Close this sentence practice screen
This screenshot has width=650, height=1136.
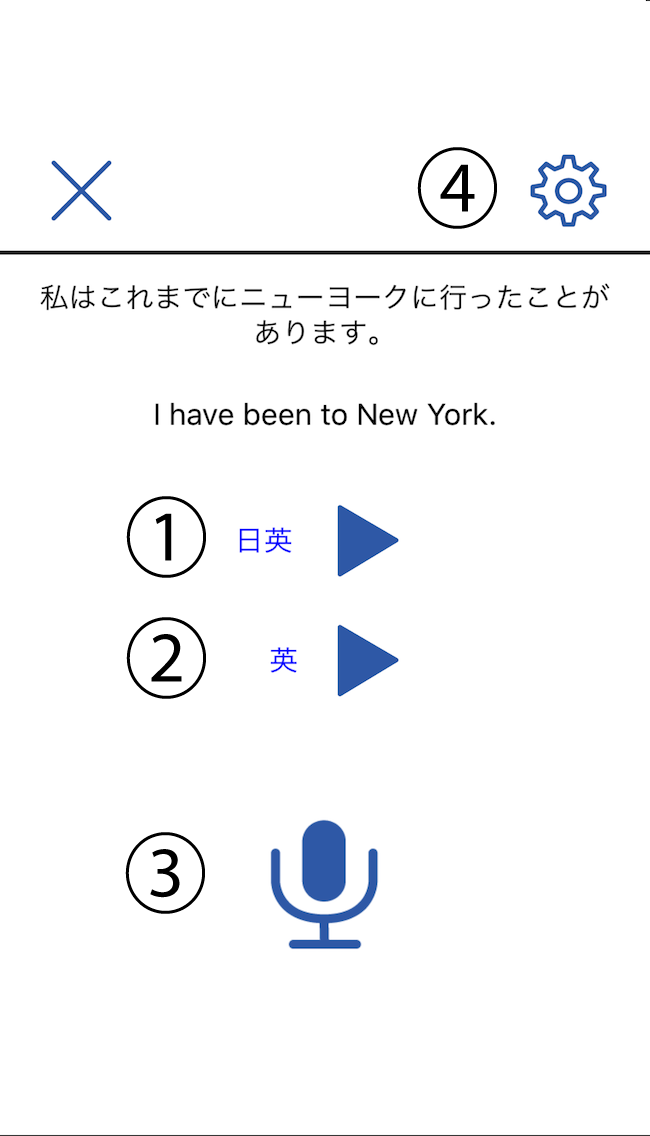tap(81, 190)
